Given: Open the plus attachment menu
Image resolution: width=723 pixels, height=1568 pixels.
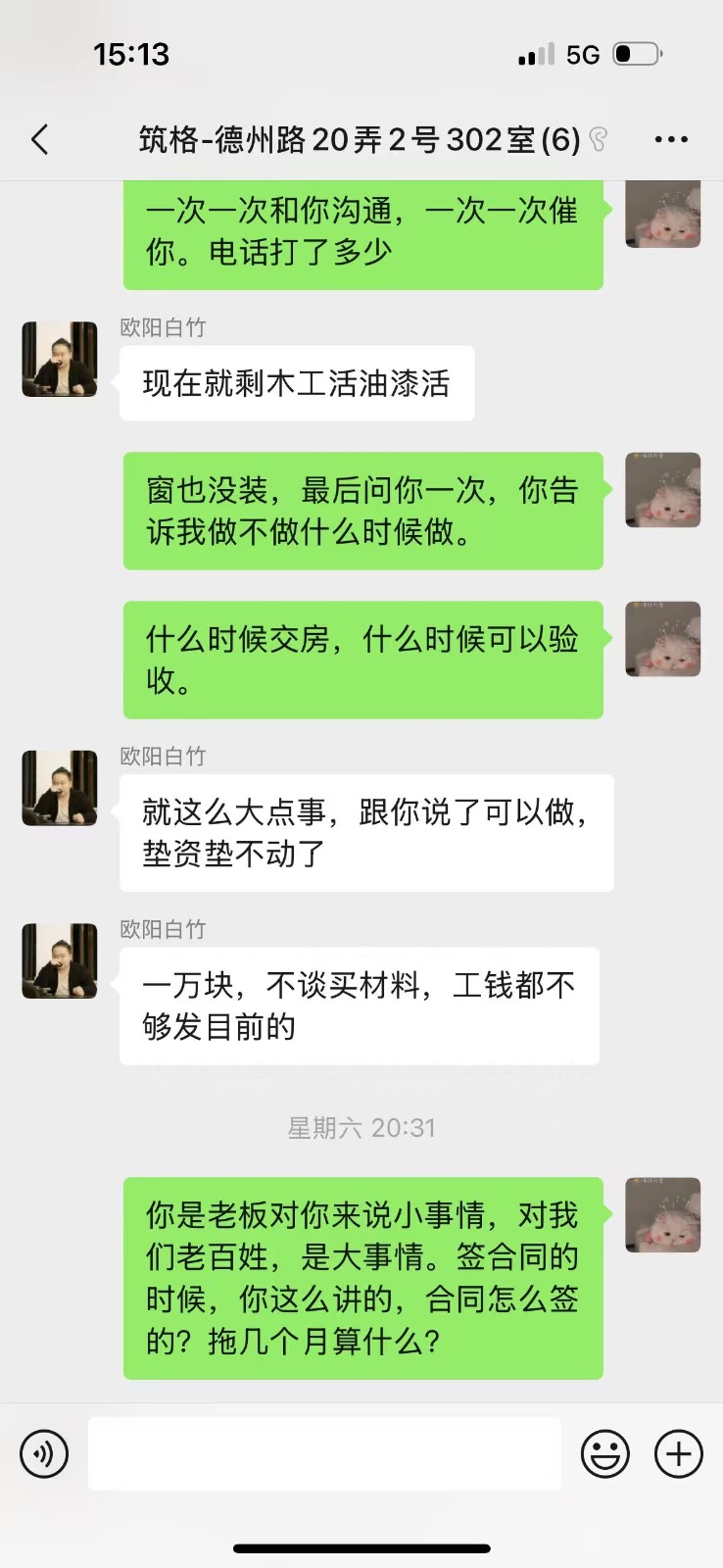Looking at the screenshot, I should coord(679,1453).
